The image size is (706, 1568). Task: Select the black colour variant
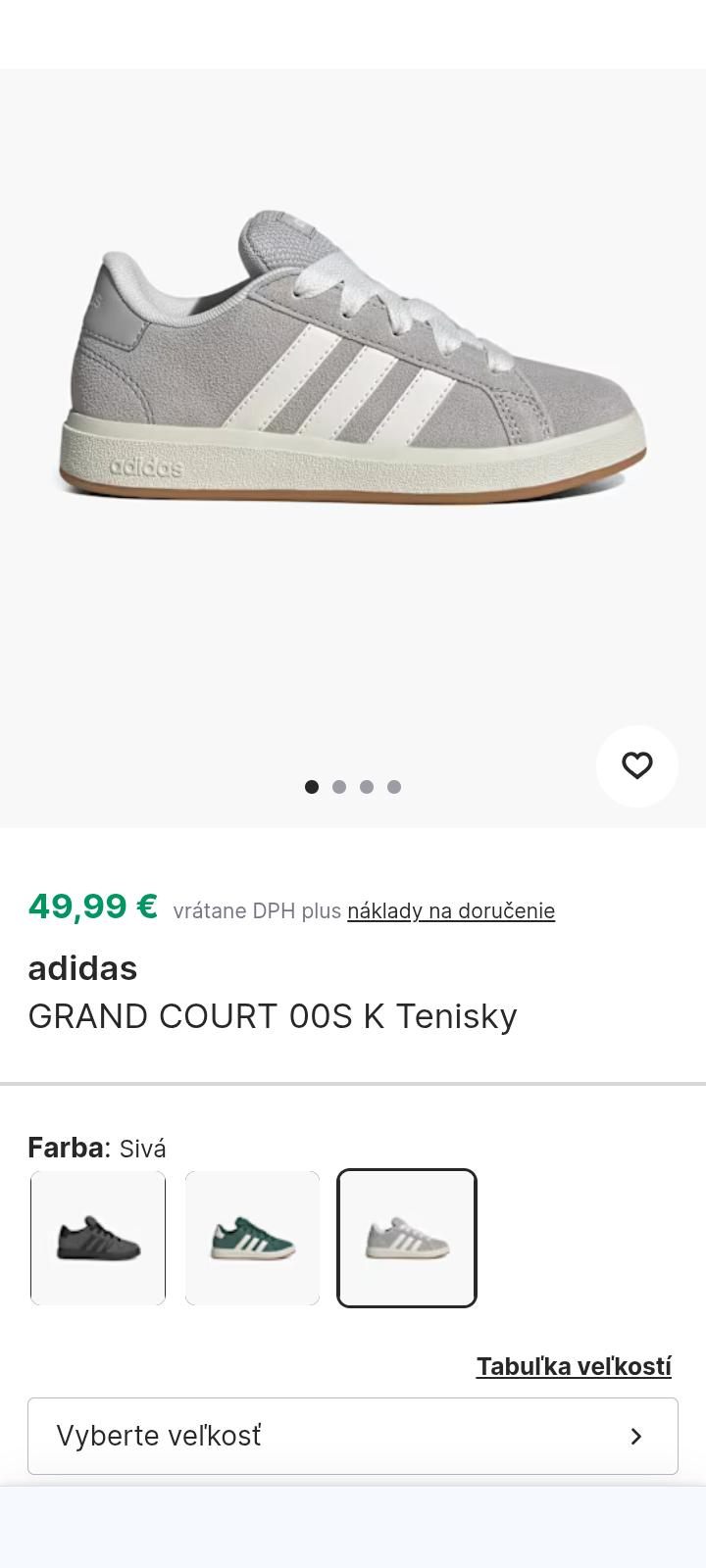point(98,1238)
